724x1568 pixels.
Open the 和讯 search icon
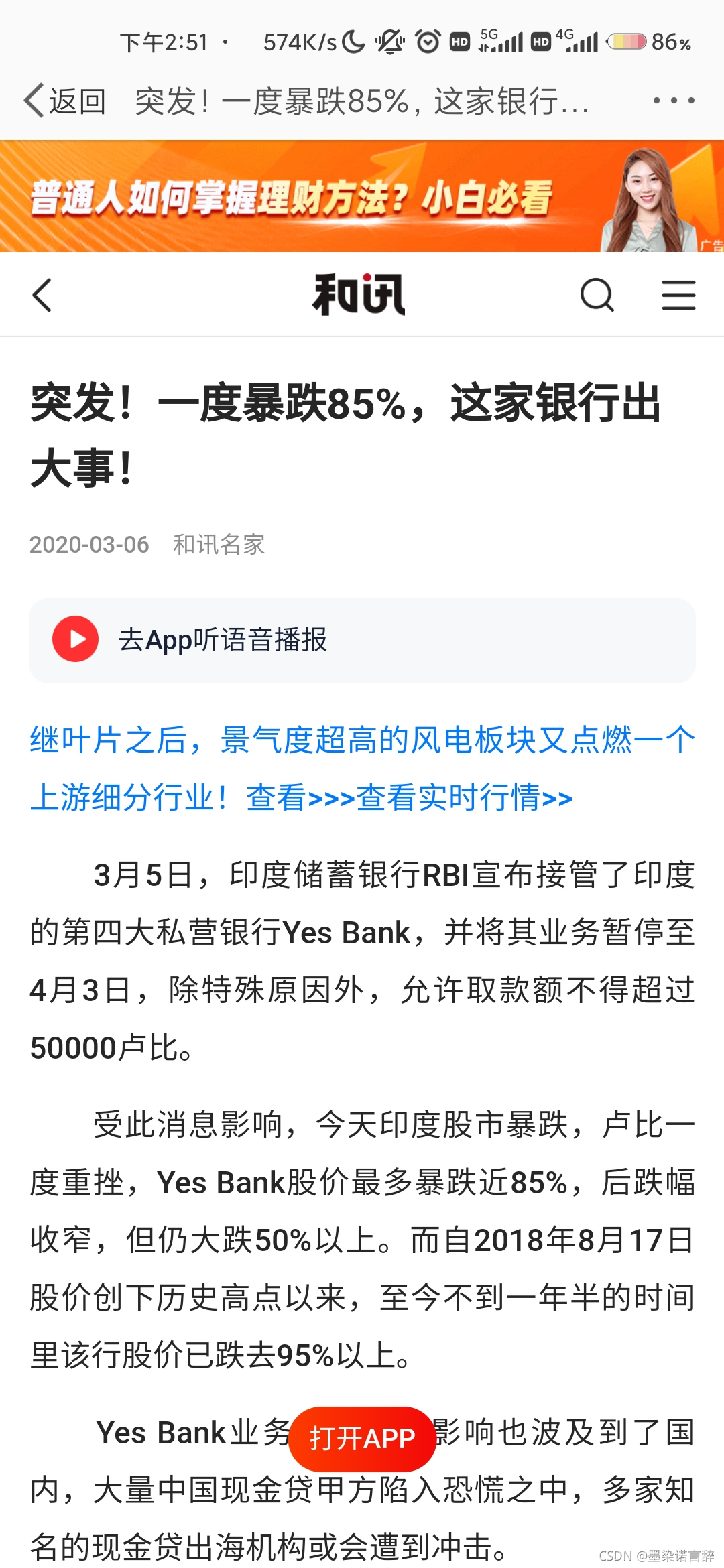pos(596,295)
